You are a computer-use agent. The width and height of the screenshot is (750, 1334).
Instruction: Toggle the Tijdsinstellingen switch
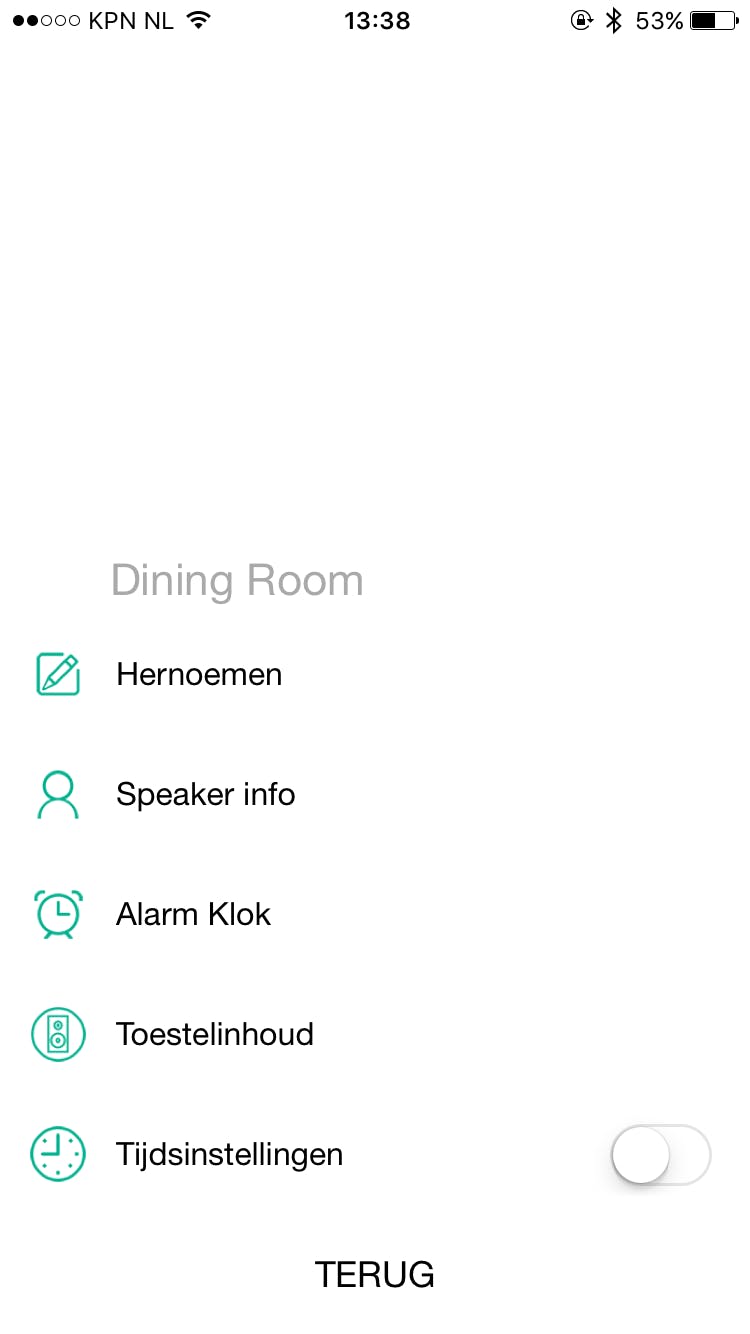pos(660,1155)
